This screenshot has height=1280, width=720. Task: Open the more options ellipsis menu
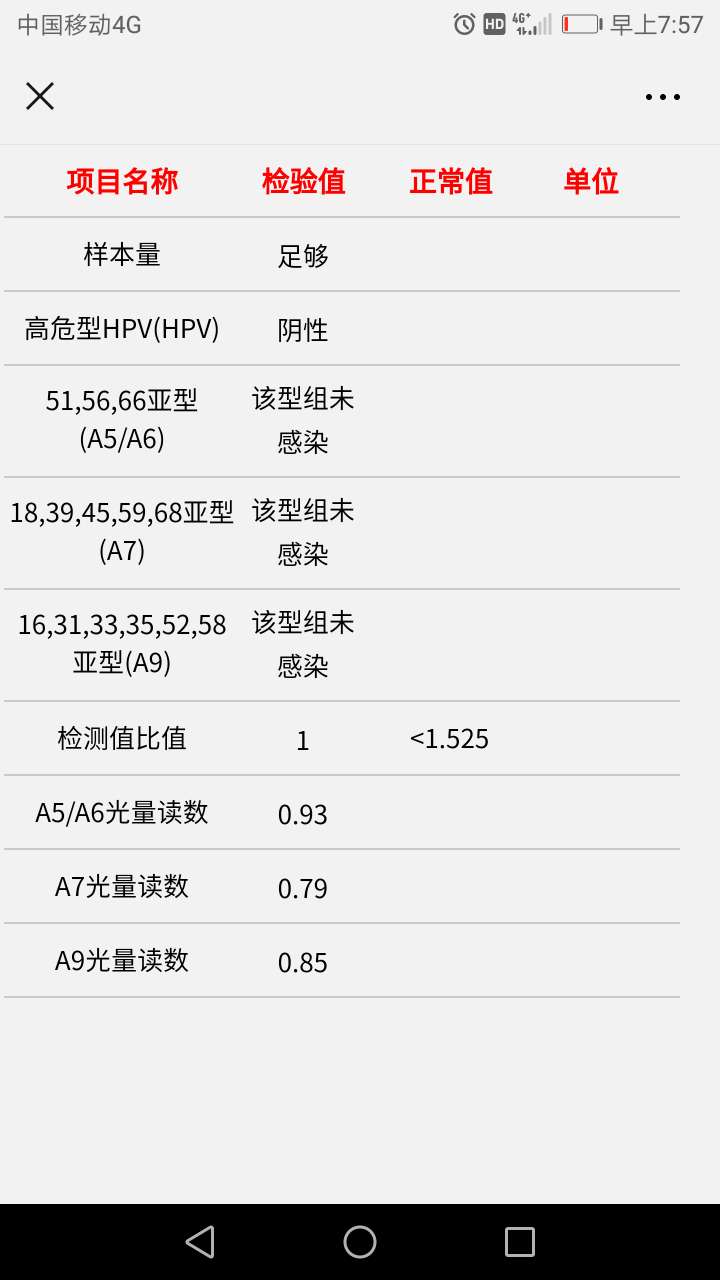coord(663,96)
